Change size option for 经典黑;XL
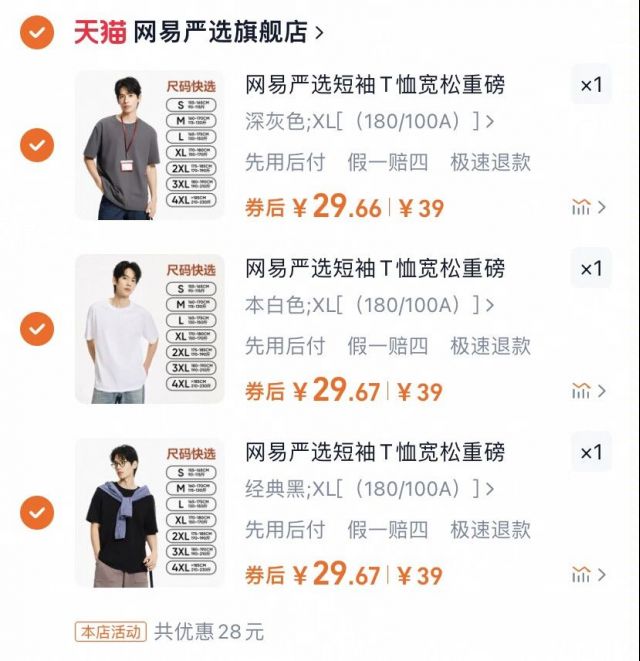Screen dimensions: 640x661 [370, 489]
